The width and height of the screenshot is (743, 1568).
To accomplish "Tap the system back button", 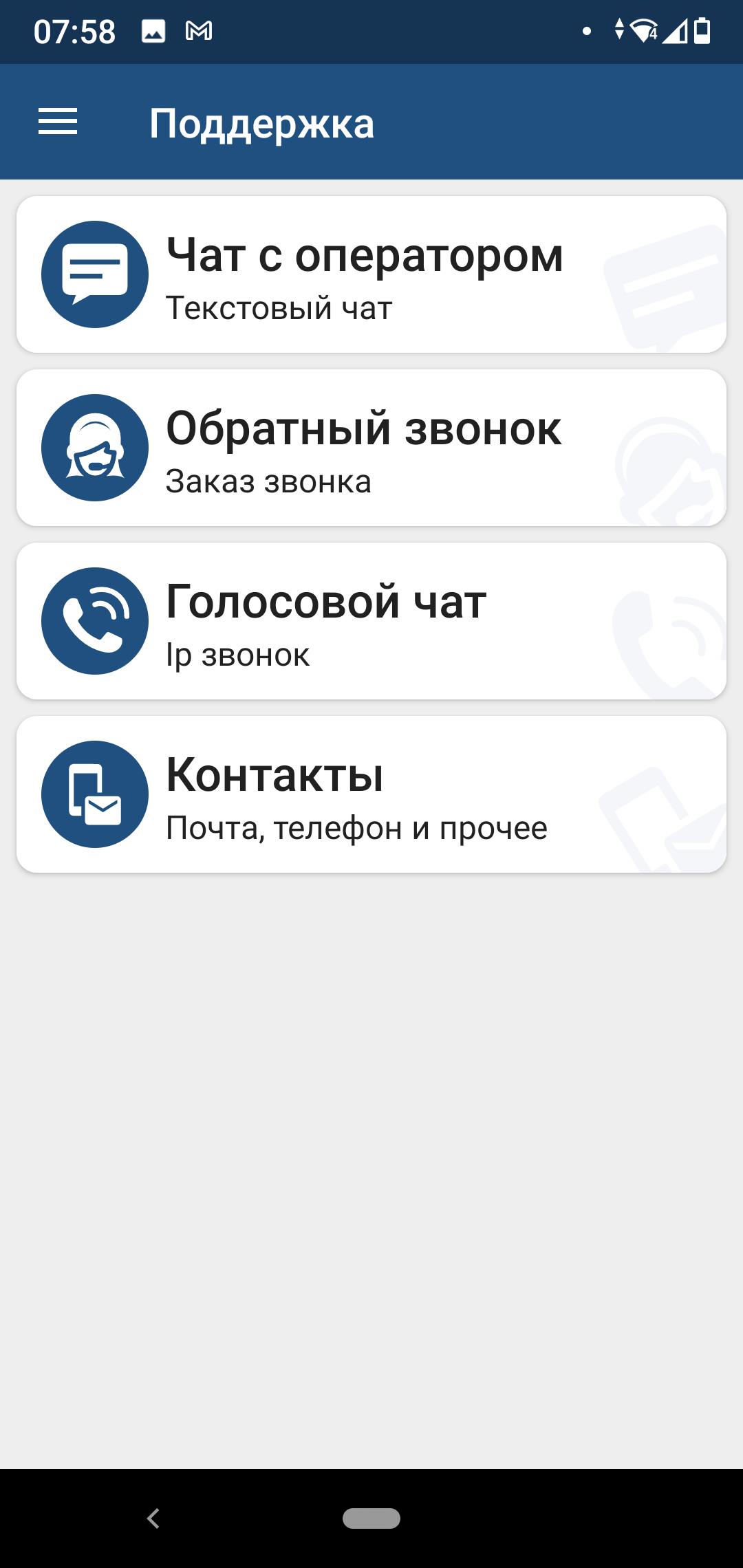I will (x=154, y=1518).
